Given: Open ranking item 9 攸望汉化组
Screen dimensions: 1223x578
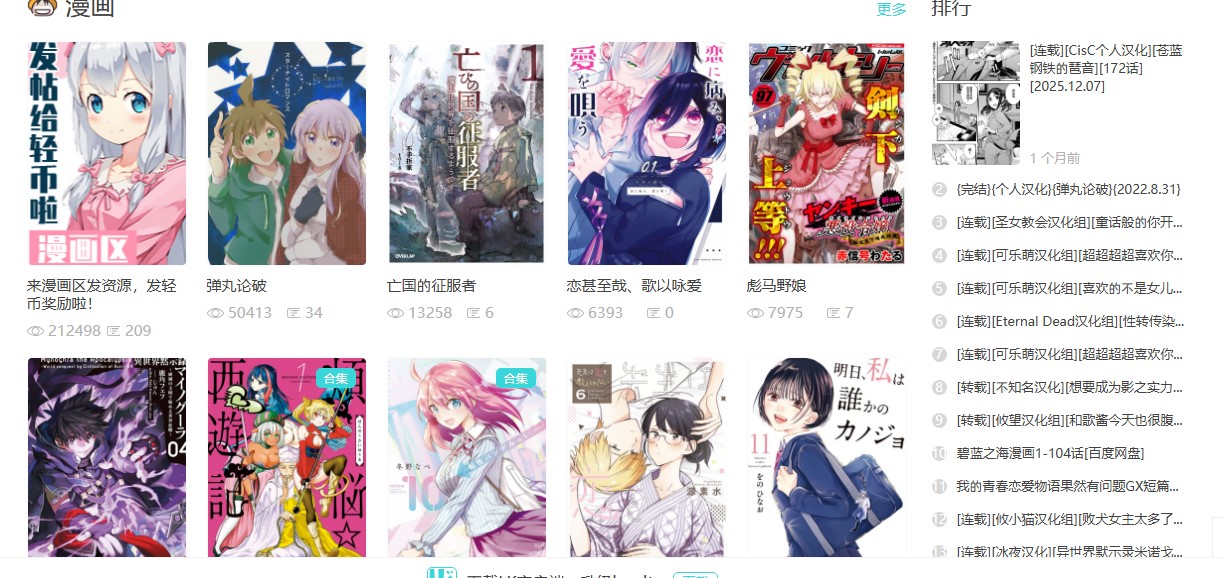Looking at the screenshot, I should [x=1069, y=420].
